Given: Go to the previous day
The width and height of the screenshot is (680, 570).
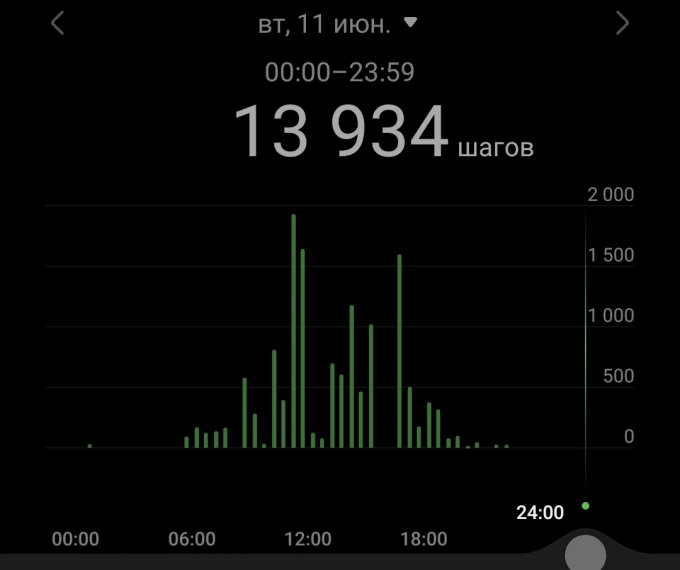Looking at the screenshot, I should coord(57,23).
